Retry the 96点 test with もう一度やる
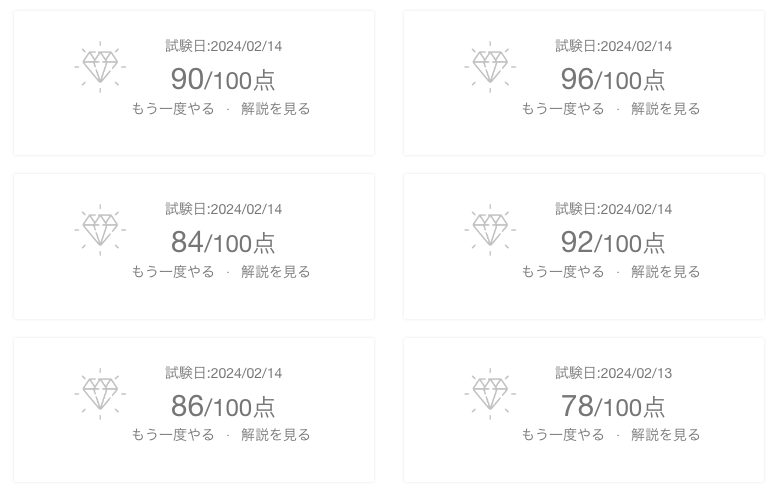The width and height of the screenshot is (783, 494). 563,109
